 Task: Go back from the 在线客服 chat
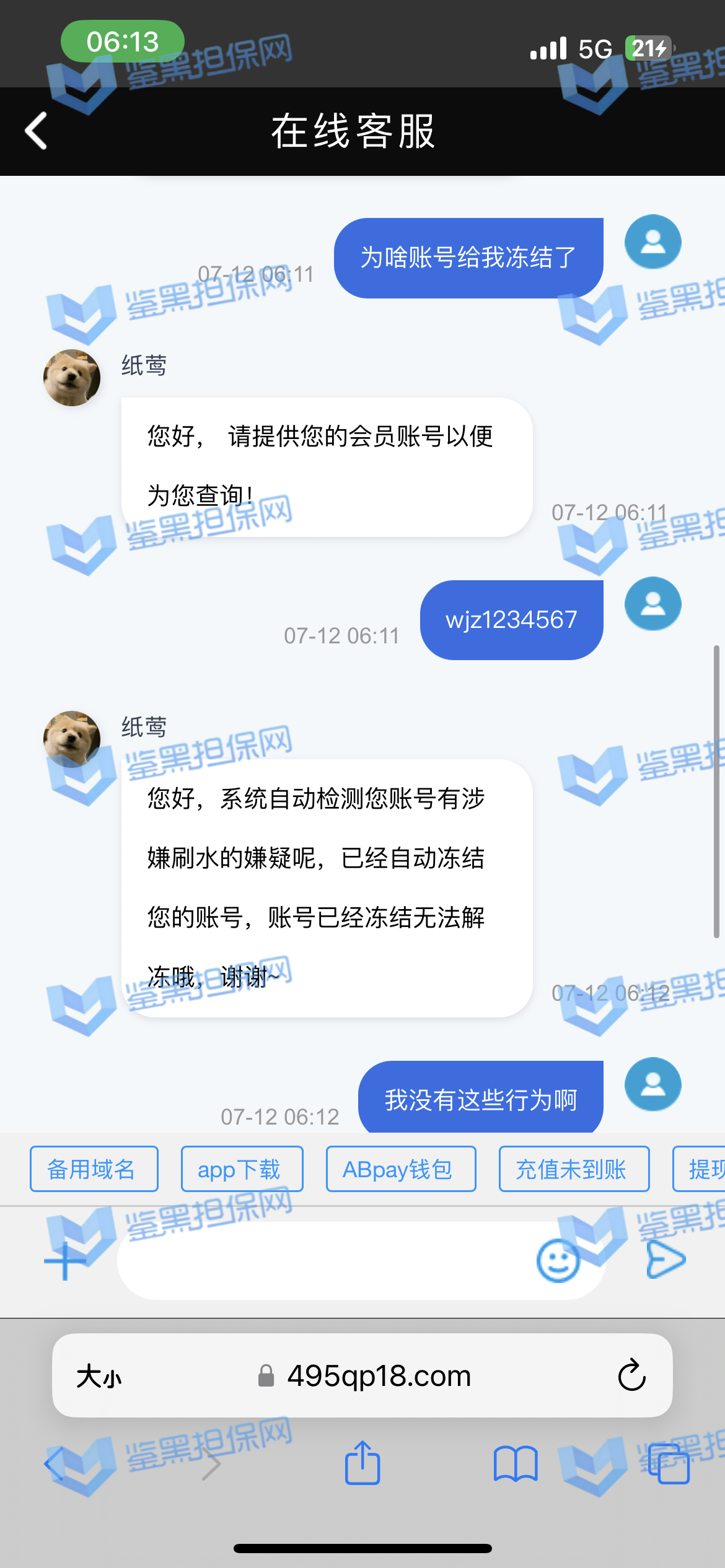tap(36, 131)
